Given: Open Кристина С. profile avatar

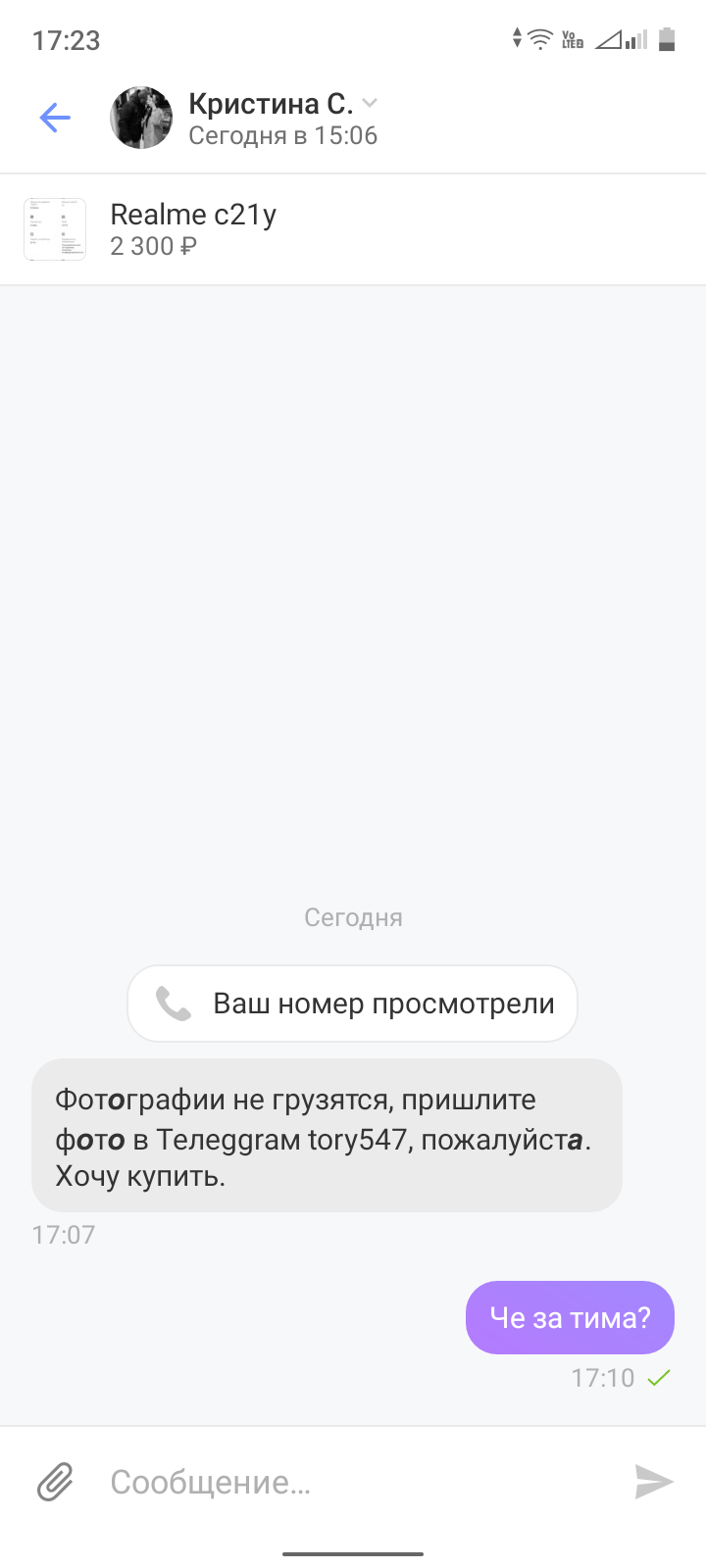Looking at the screenshot, I should tap(141, 118).
